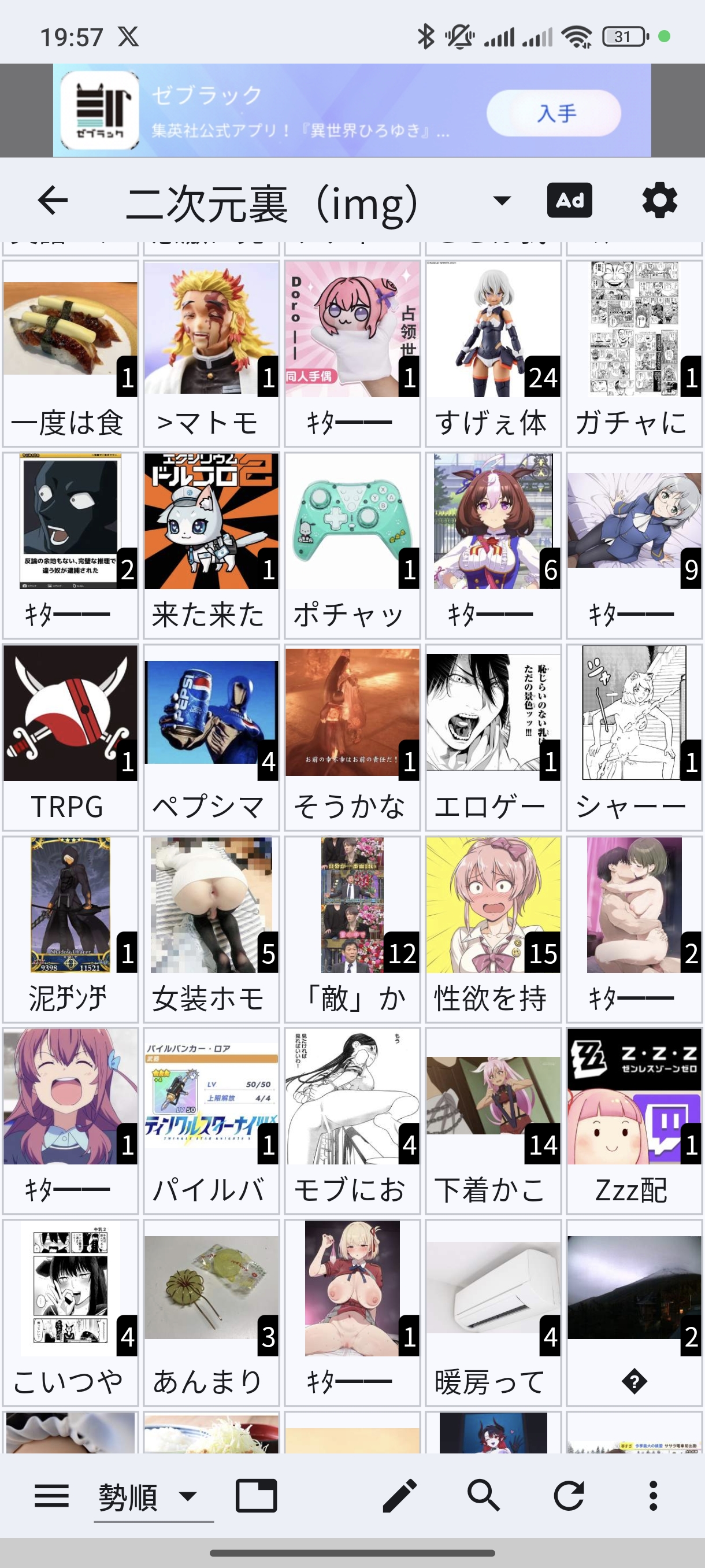Screen dimensions: 705x1568
Task: Open the 暖房って air conditioner thread
Action: tap(493, 1312)
